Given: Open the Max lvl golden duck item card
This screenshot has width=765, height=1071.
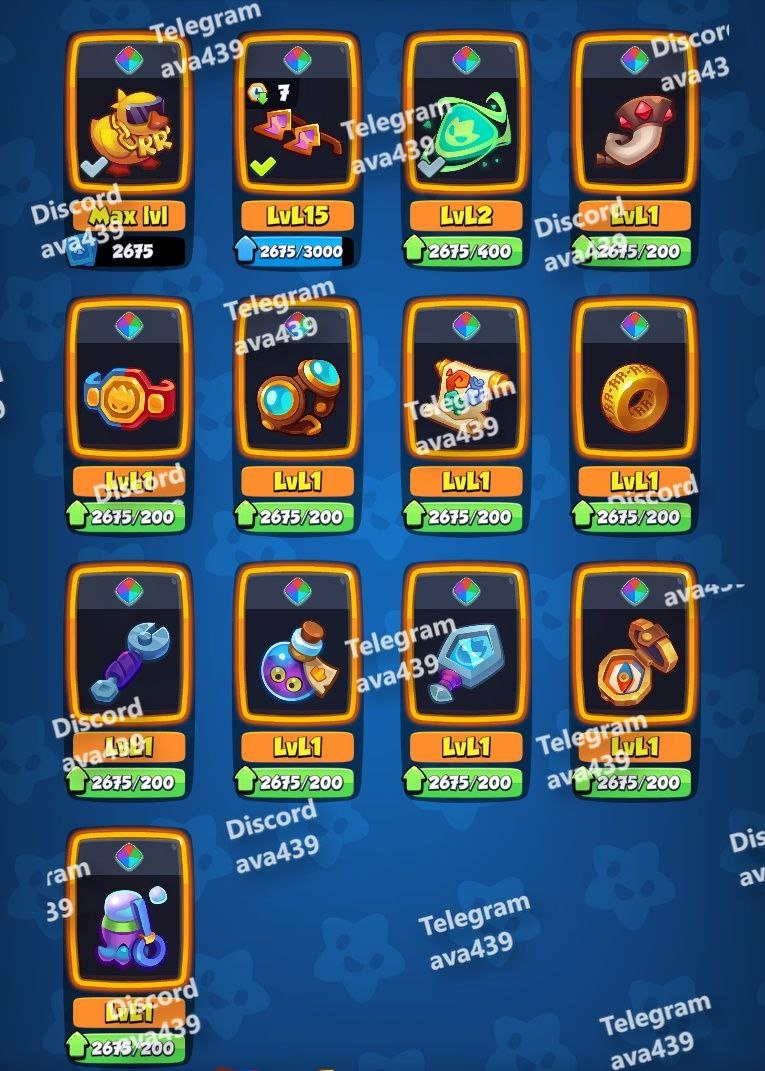Looking at the screenshot, I should click(128, 127).
